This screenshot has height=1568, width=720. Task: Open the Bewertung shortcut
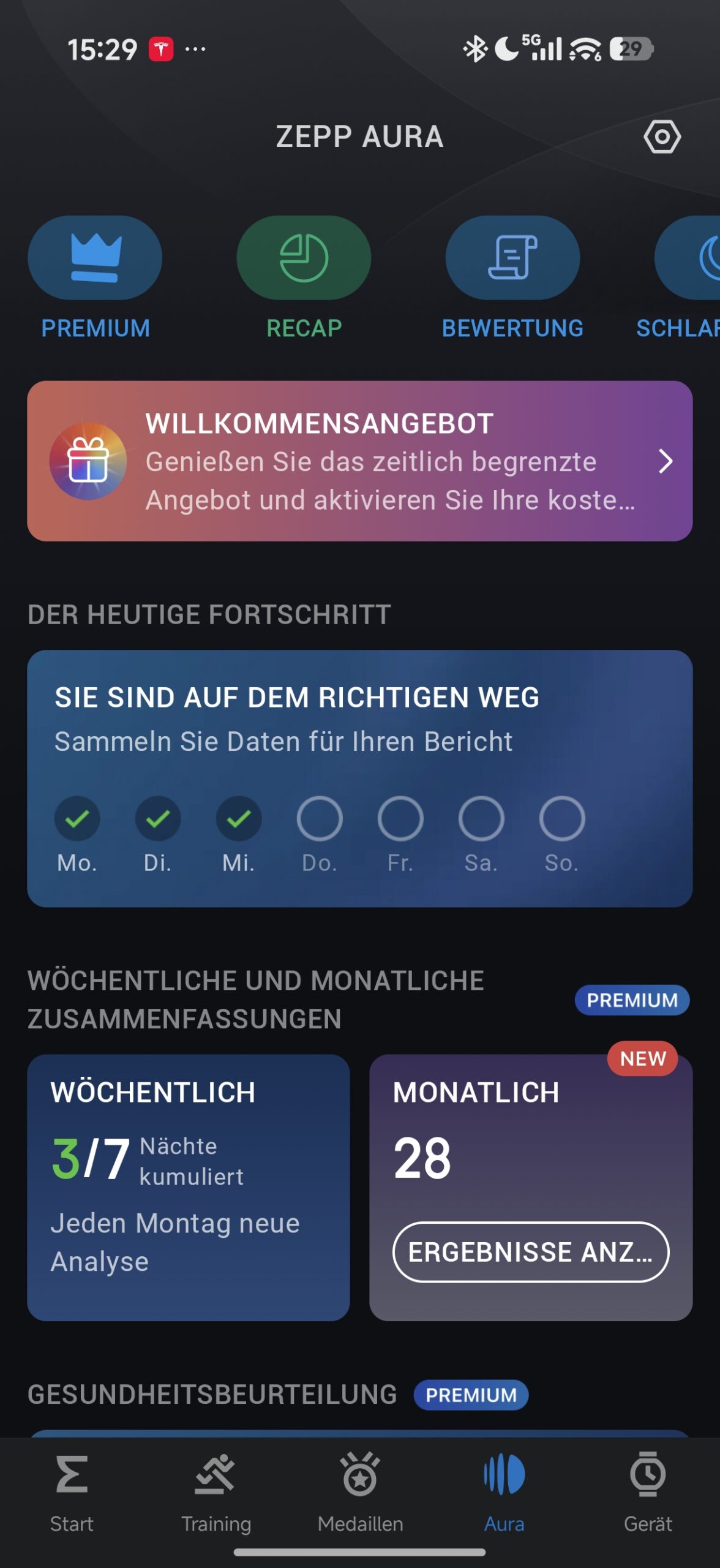(512, 258)
